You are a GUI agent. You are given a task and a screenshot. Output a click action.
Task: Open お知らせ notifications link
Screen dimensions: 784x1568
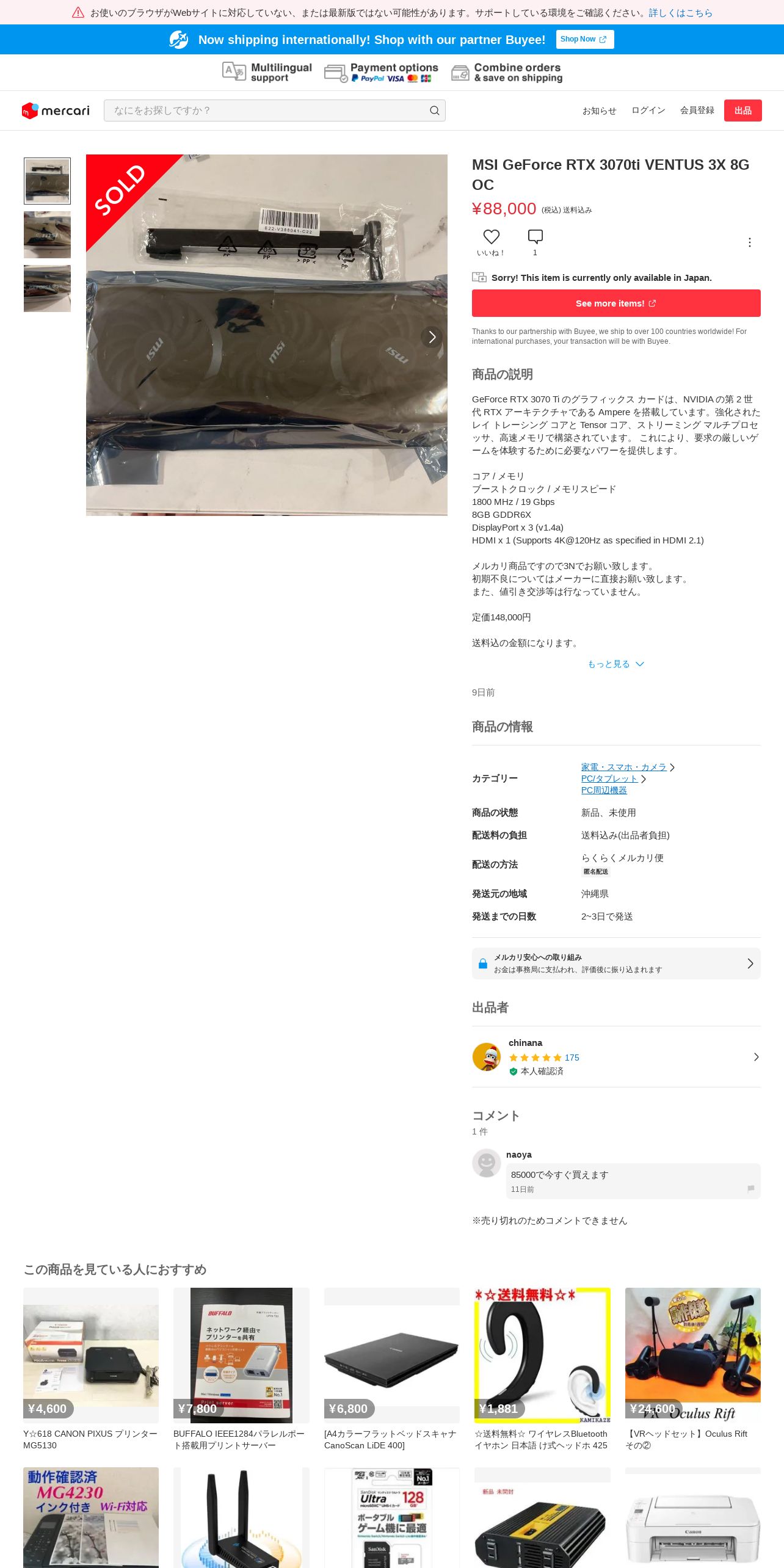(x=599, y=111)
